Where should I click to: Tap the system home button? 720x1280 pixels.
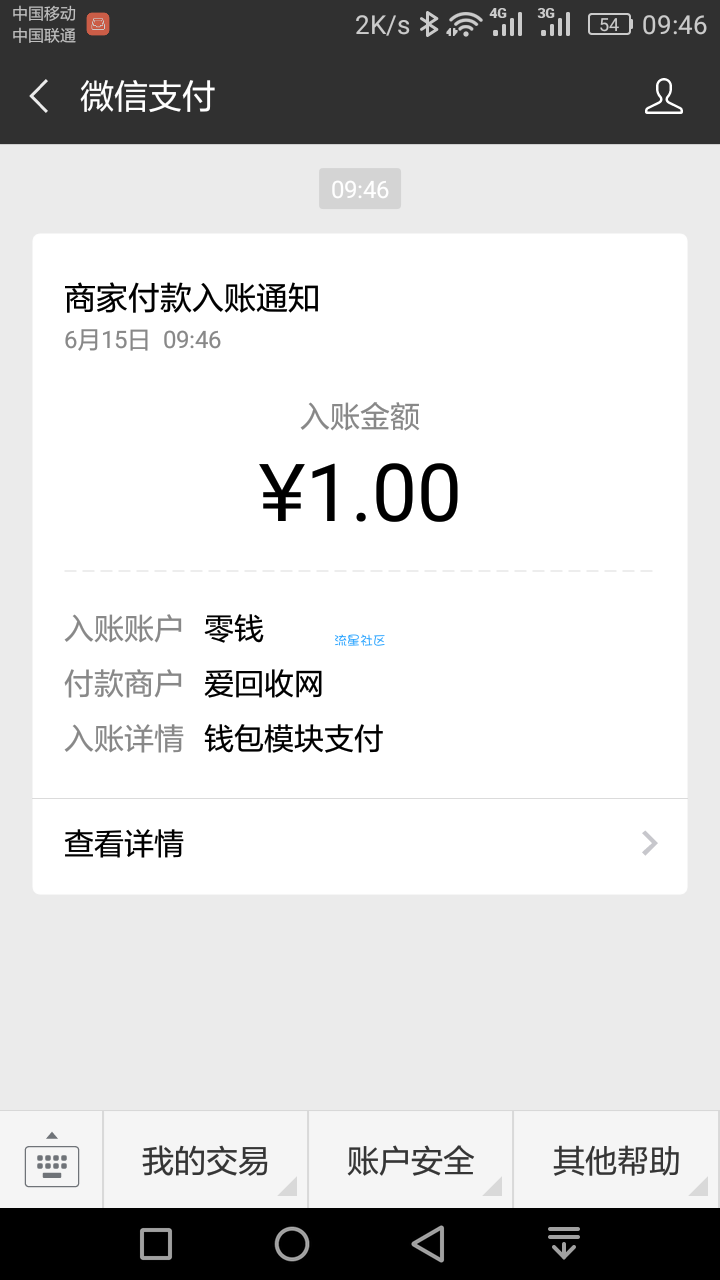pos(292,1244)
